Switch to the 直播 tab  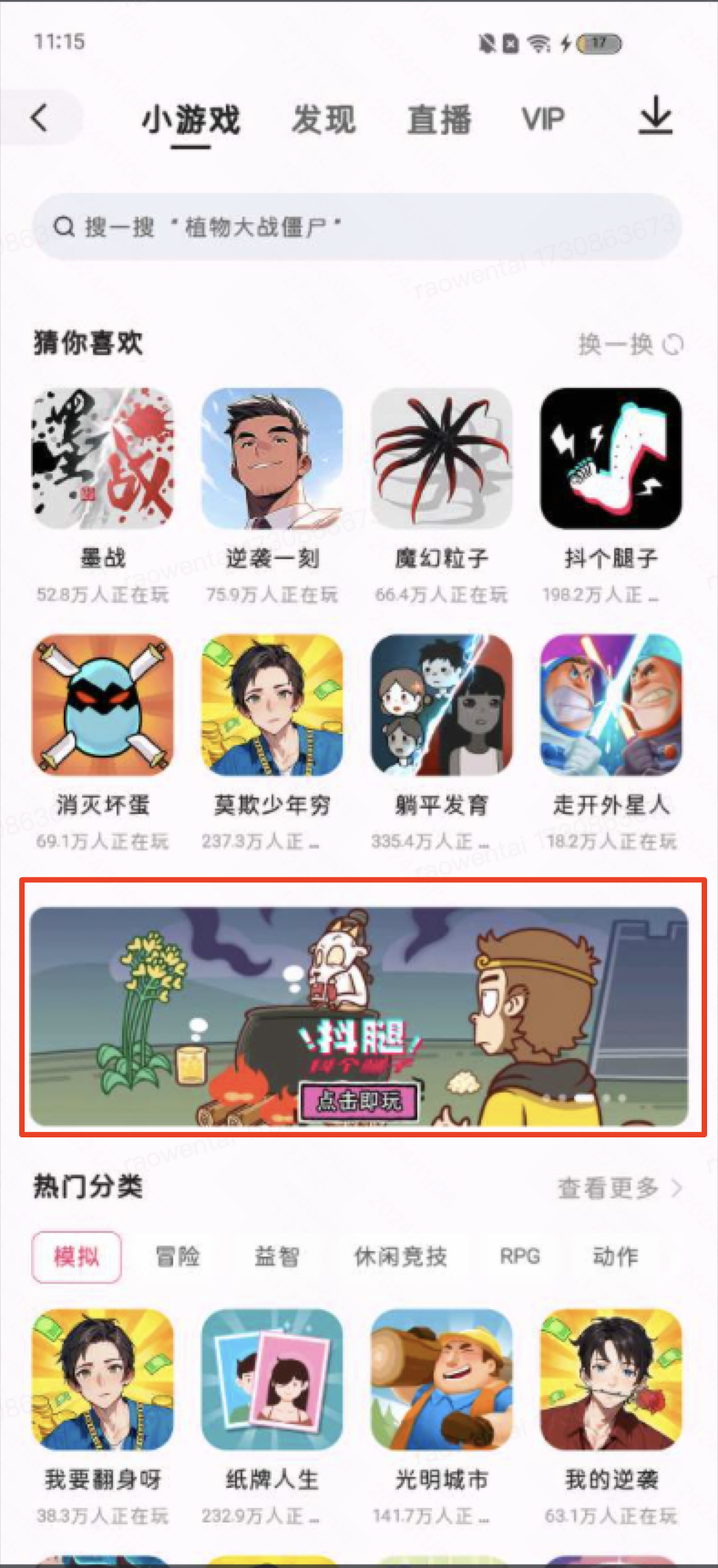(x=439, y=120)
